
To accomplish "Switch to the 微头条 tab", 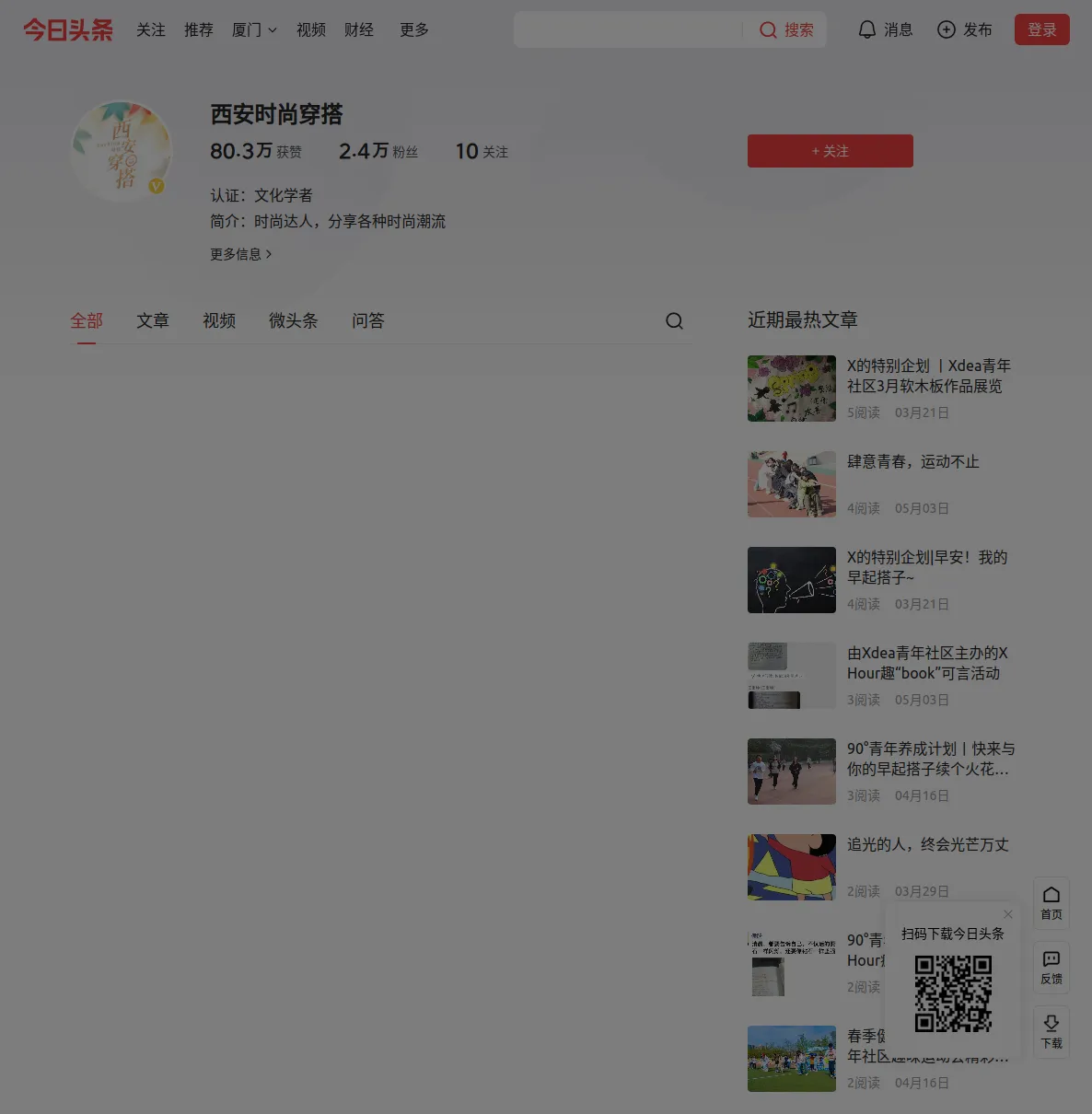I will coord(293,320).
